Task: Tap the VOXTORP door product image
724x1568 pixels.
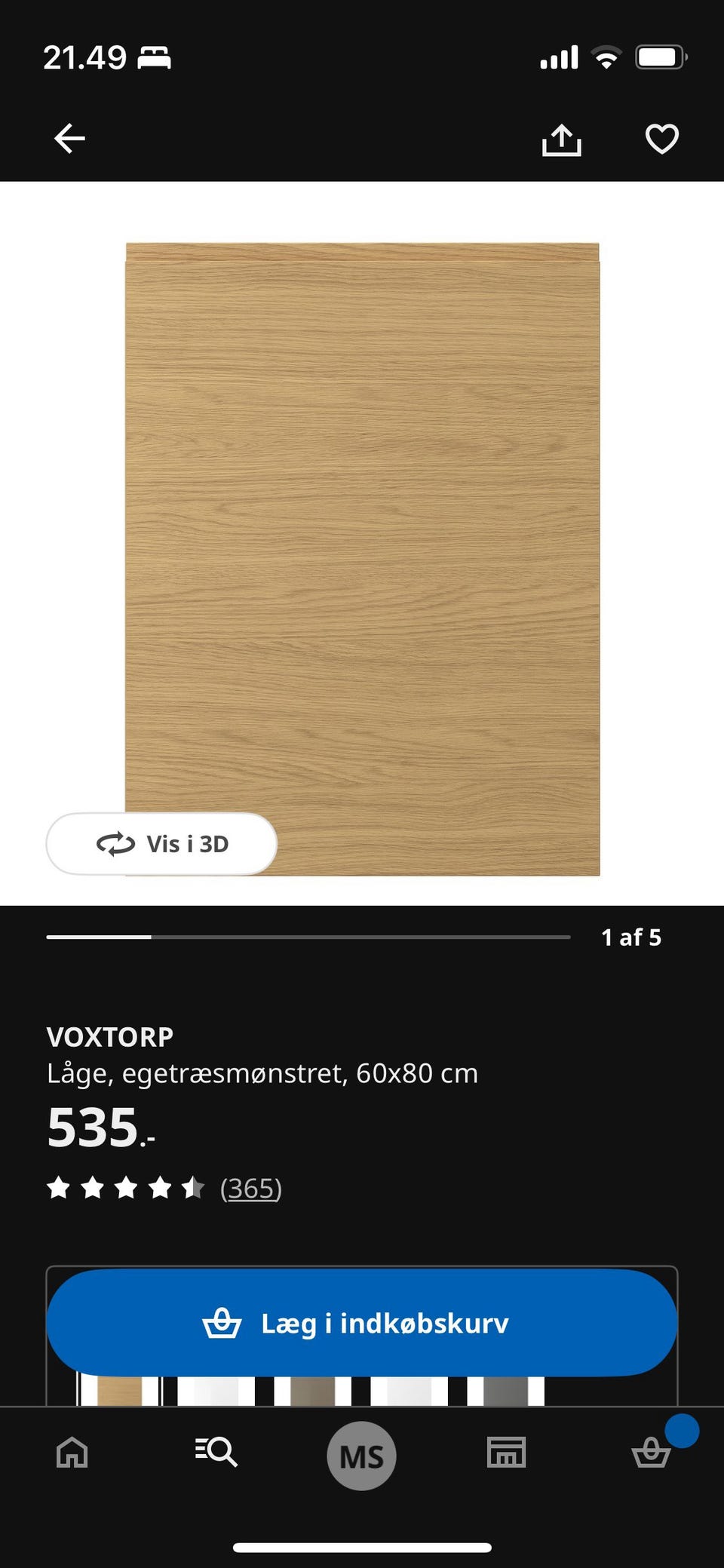Action: (362, 543)
